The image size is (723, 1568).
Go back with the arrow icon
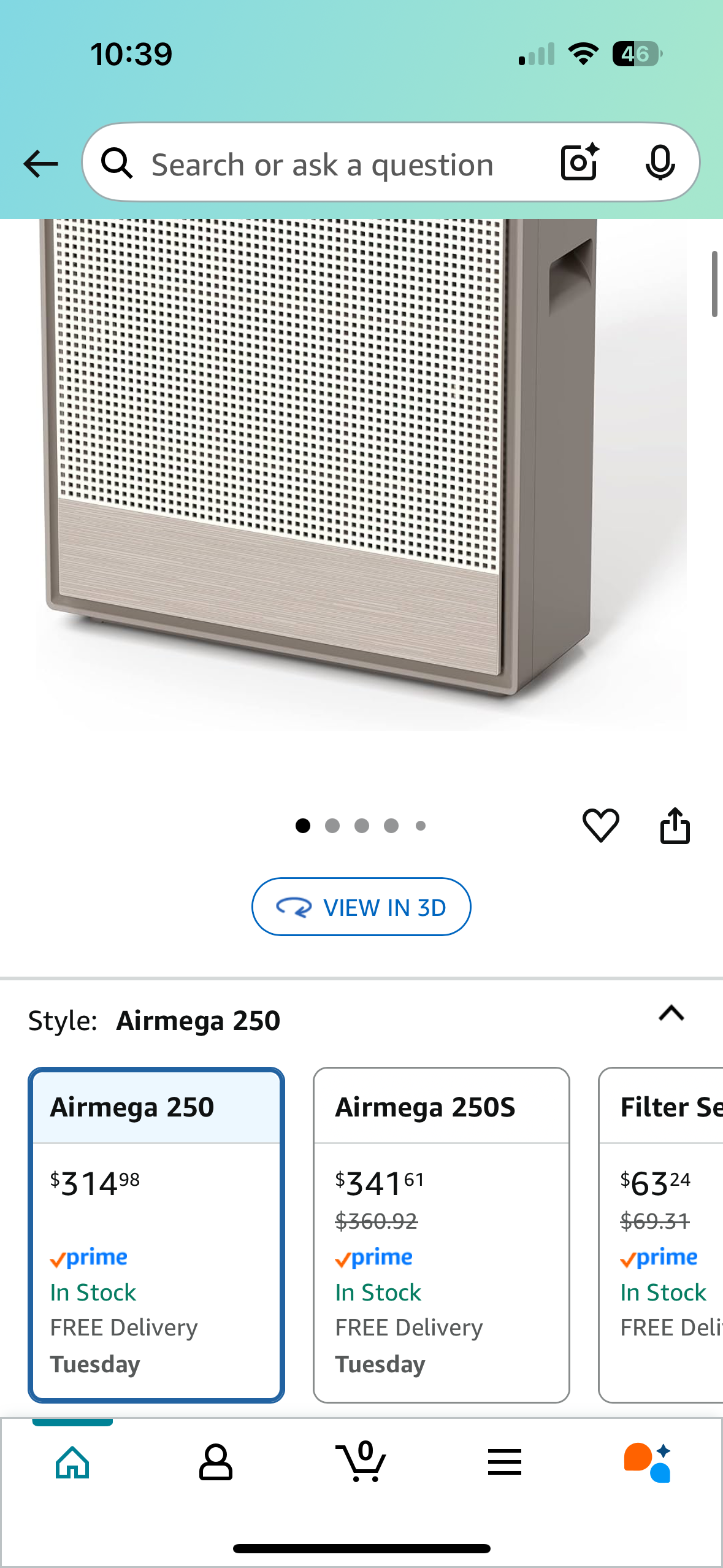40,164
